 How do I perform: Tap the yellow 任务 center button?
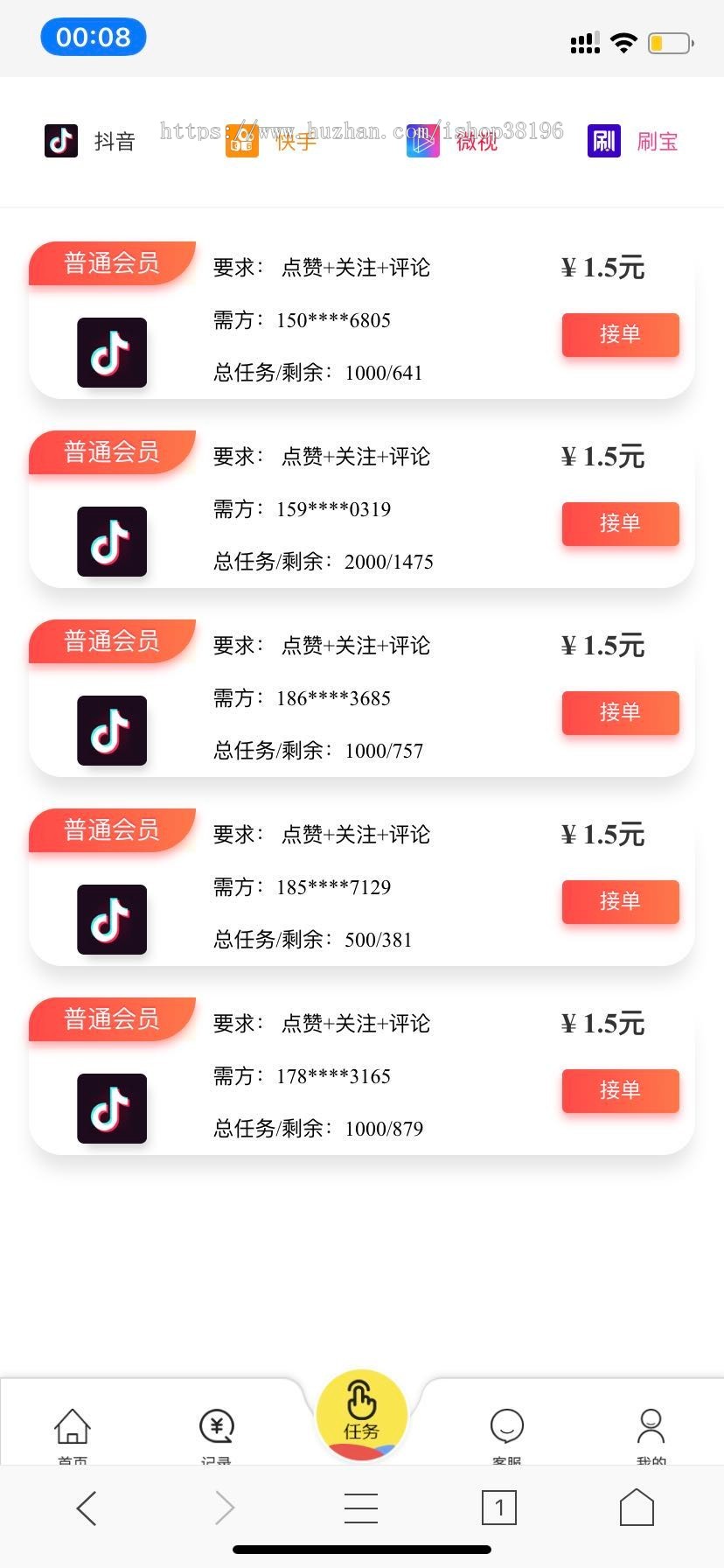click(x=361, y=1414)
